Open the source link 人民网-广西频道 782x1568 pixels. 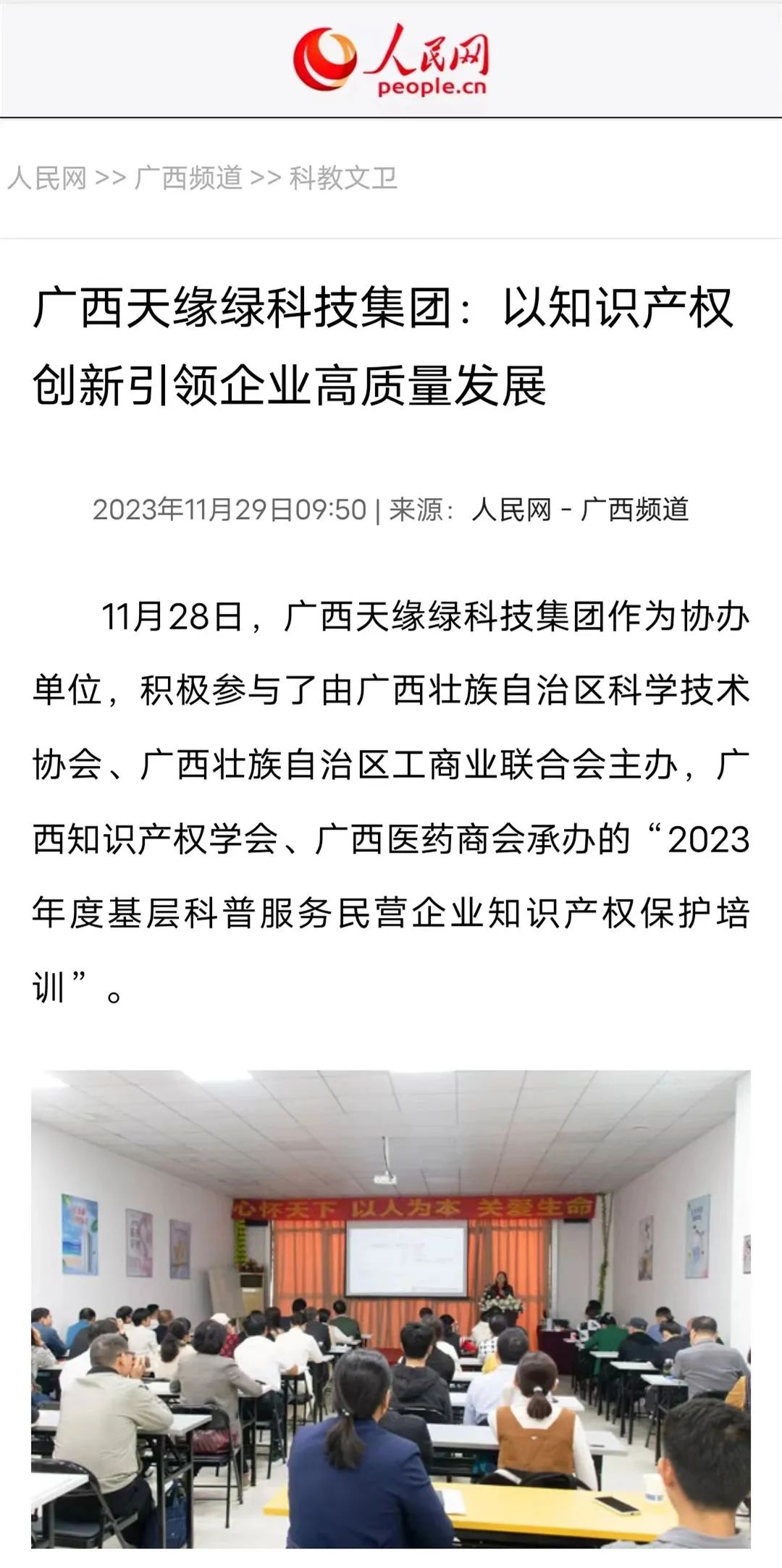[579, 510]
